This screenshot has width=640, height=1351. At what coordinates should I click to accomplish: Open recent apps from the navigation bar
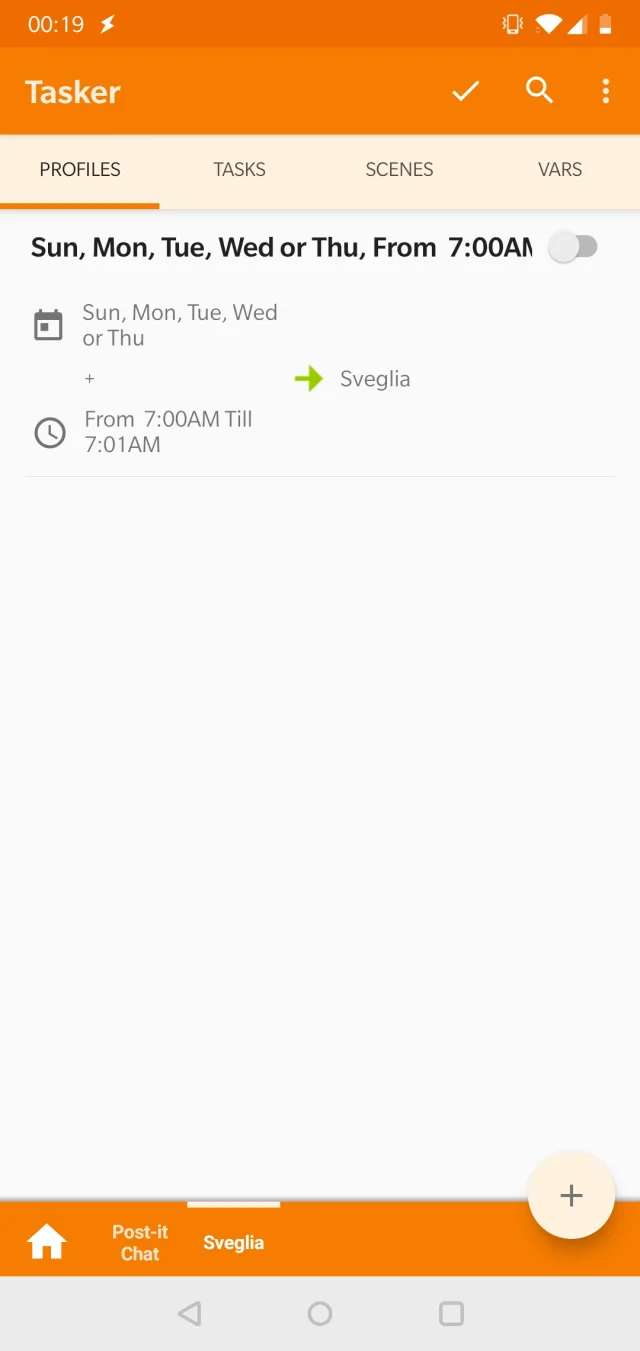coord(451,1313)
